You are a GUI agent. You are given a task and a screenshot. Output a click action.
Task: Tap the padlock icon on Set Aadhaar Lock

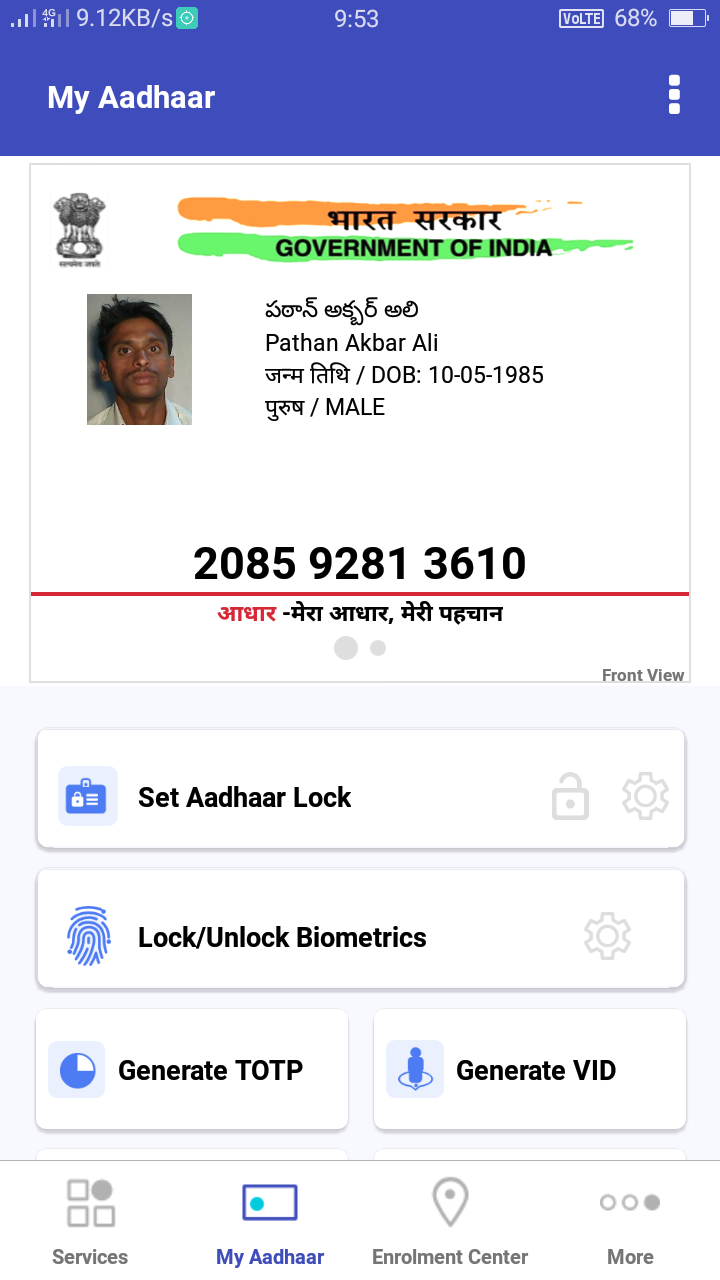point(570,797)
